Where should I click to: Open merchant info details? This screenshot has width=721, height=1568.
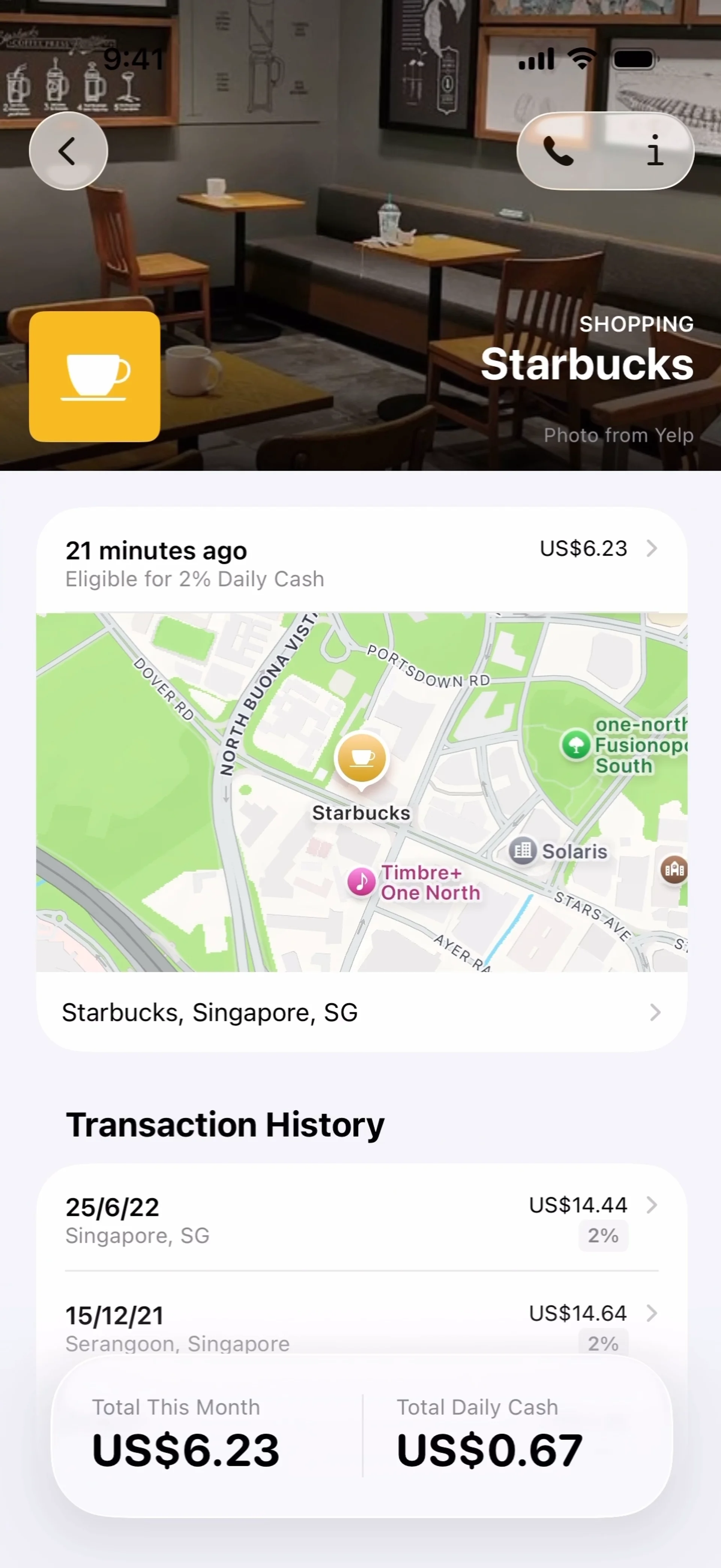[654, 151]
